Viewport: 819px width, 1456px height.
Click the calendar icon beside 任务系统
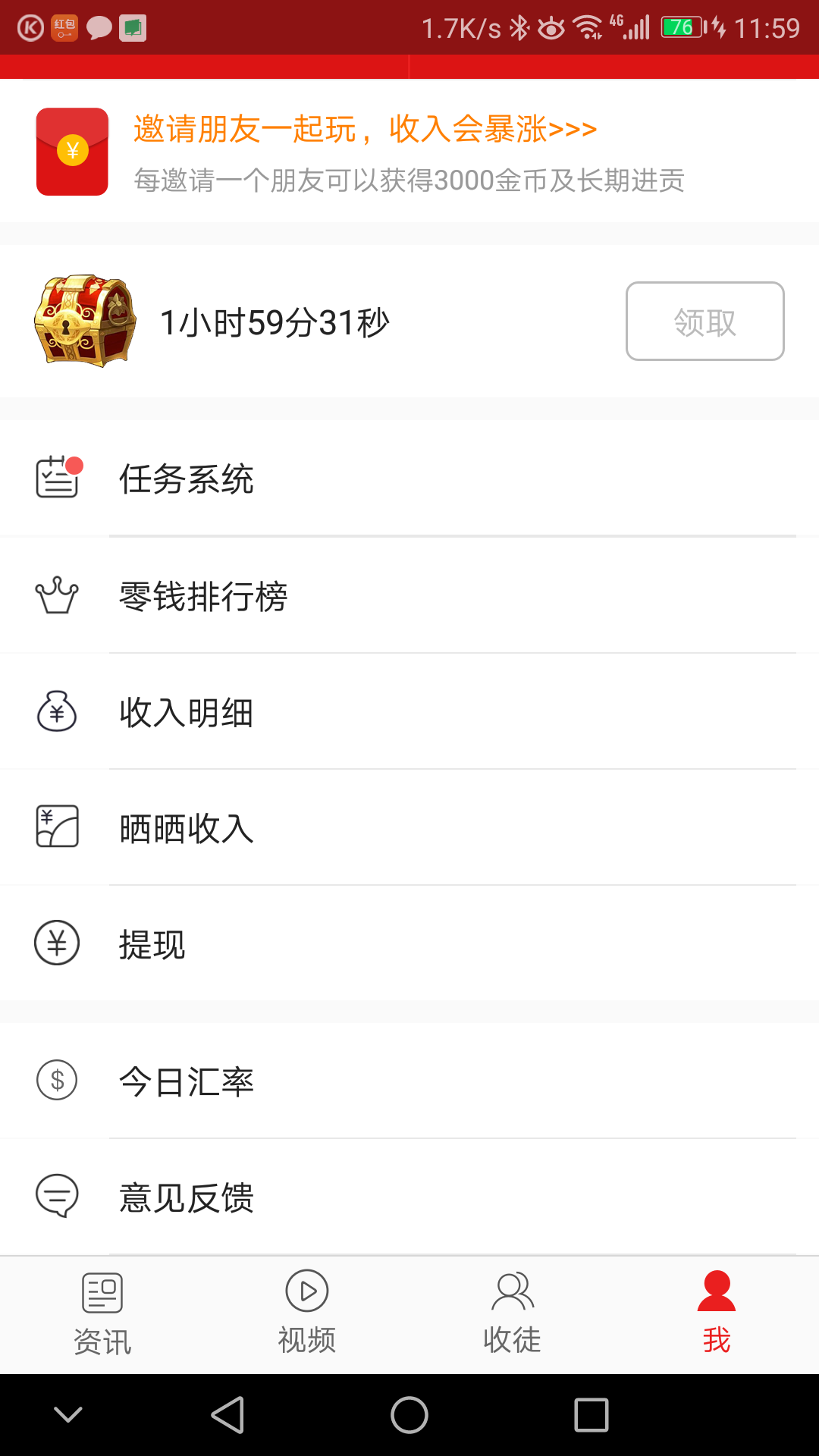[55, 478]
